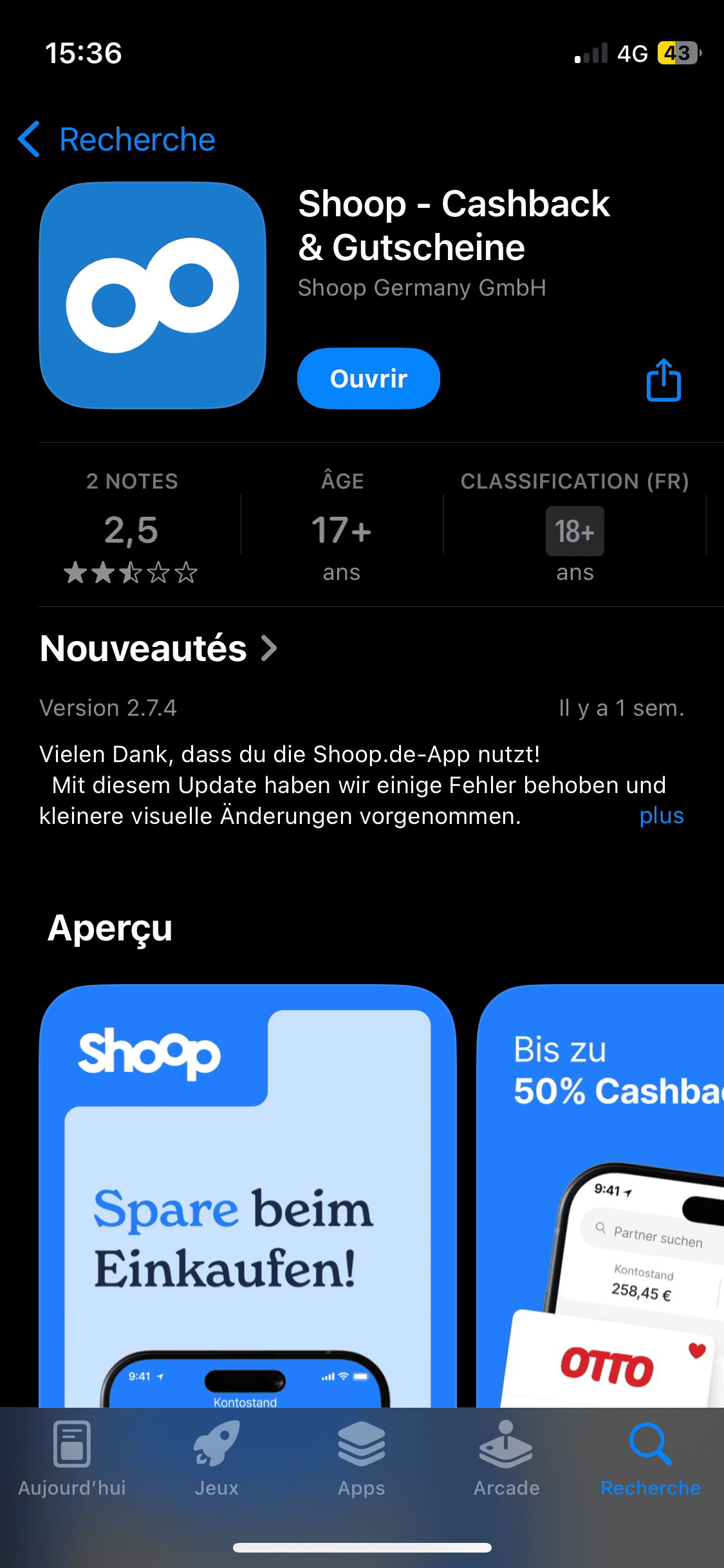Screen dimensions: 724x1568
Task: Tap the Shoop app icon
Action: (153, 293)
